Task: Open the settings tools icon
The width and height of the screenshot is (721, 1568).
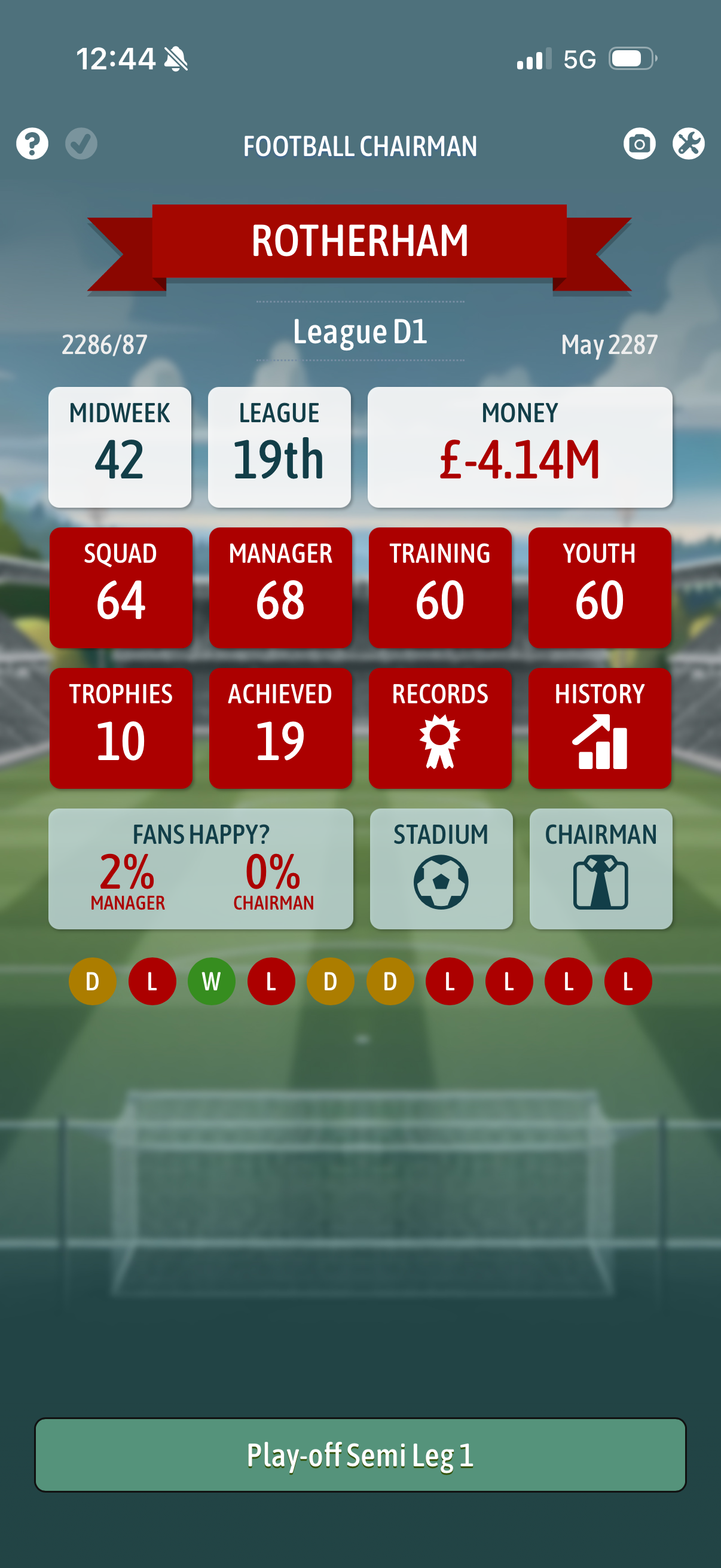Action: (x=688, y=144)
